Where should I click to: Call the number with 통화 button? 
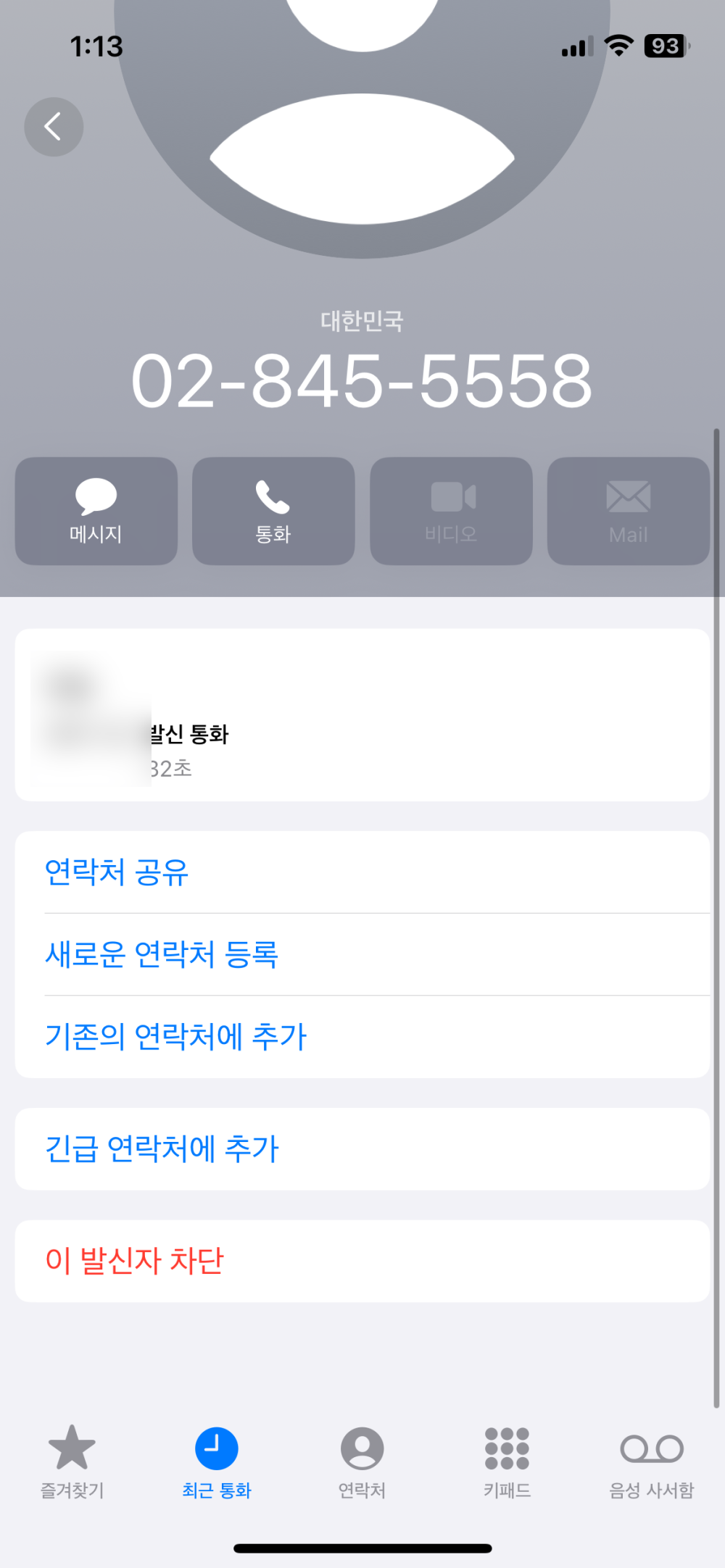coord(273,511)
